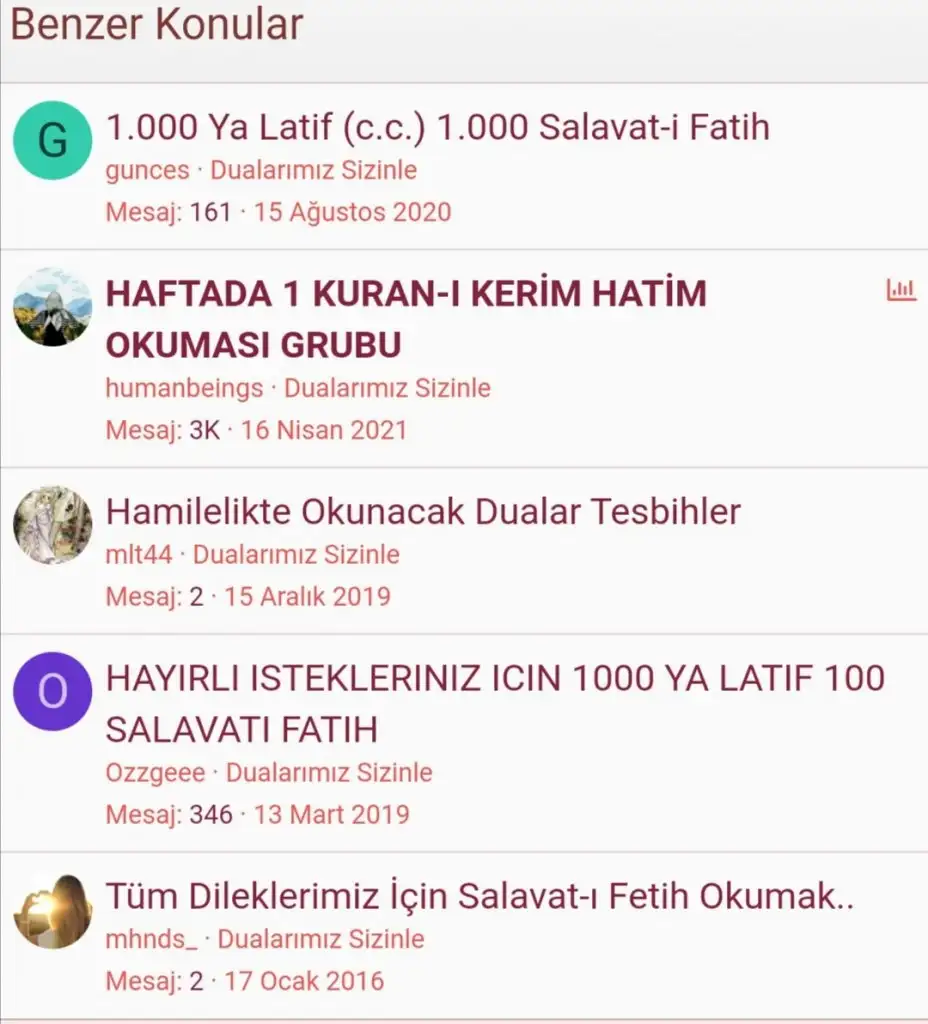Open mlt44's profile avatar
The width and height of the screenshot is (928, 1024).
pyautogui.click(x=52, y=525)
